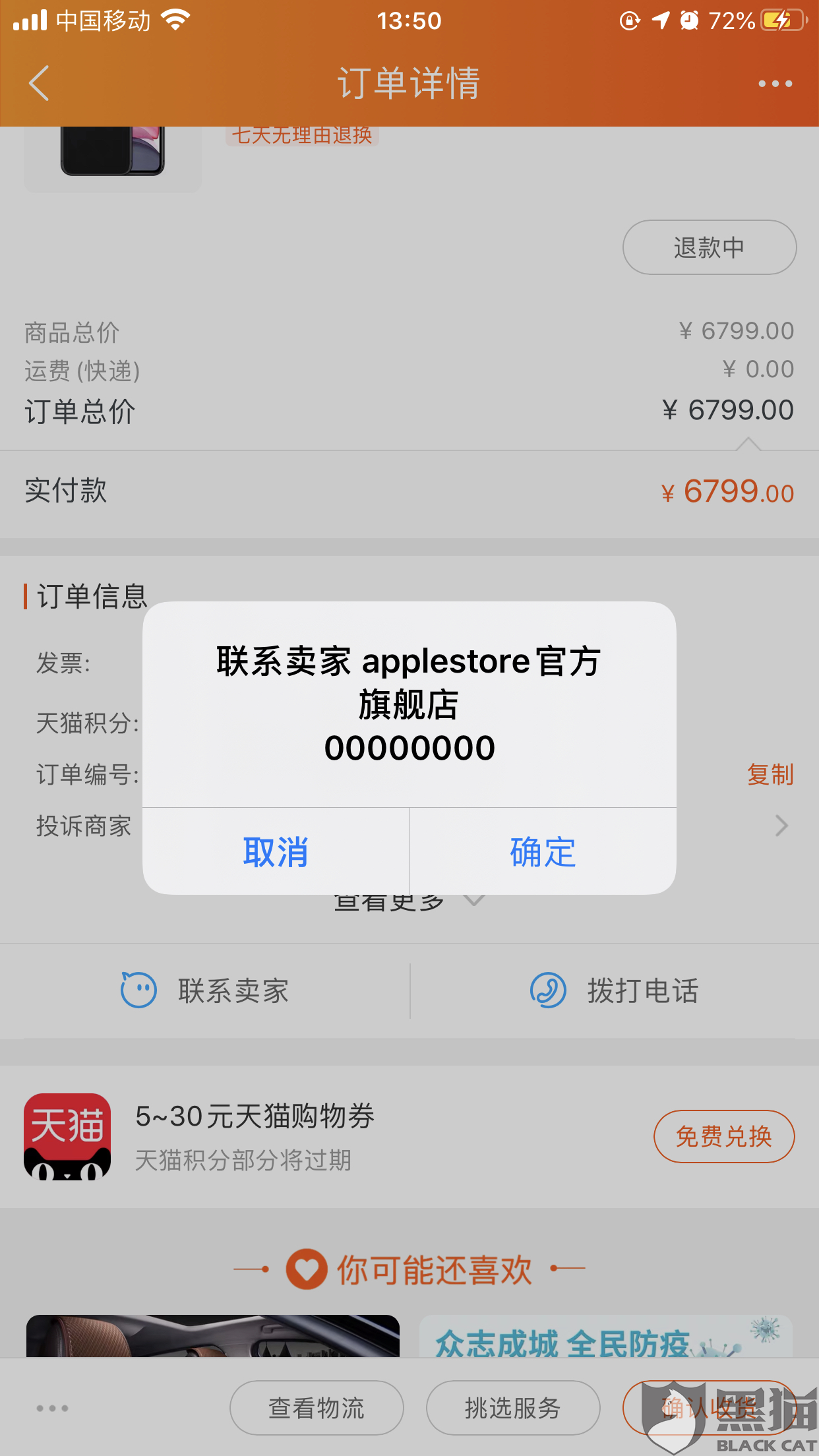Call the seller via 拨打电话

615,990
